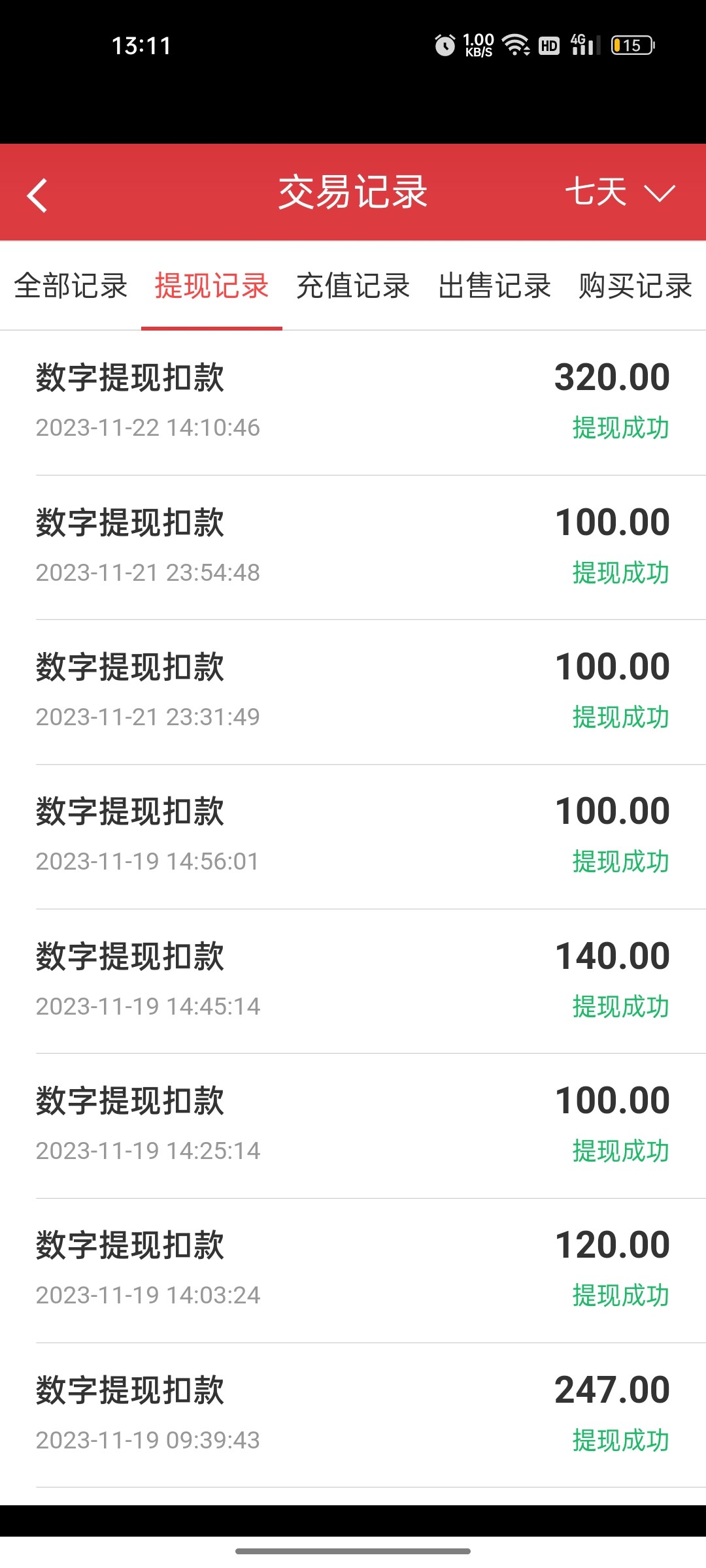This screenshot has height=1568, width=706.
Task: Click the network speed indicator showing 1.00 KB/S
Action: coord(477,44)
